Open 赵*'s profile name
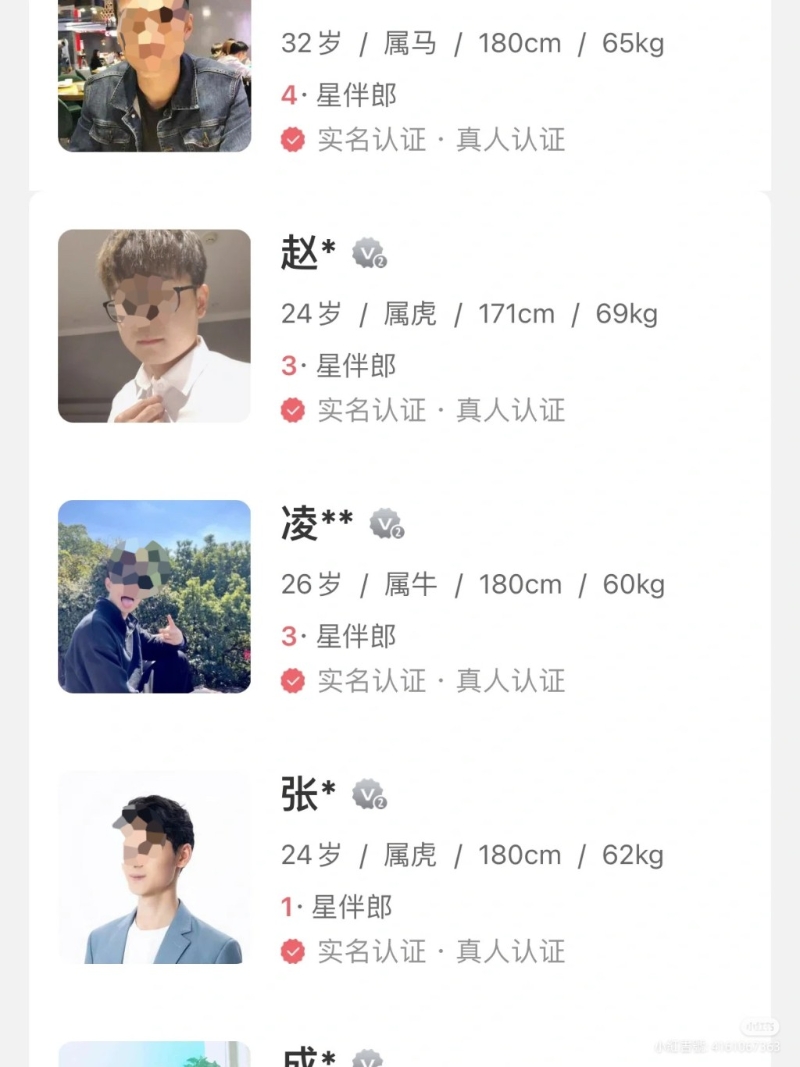The image size is (800, 1067). [303, 255]
